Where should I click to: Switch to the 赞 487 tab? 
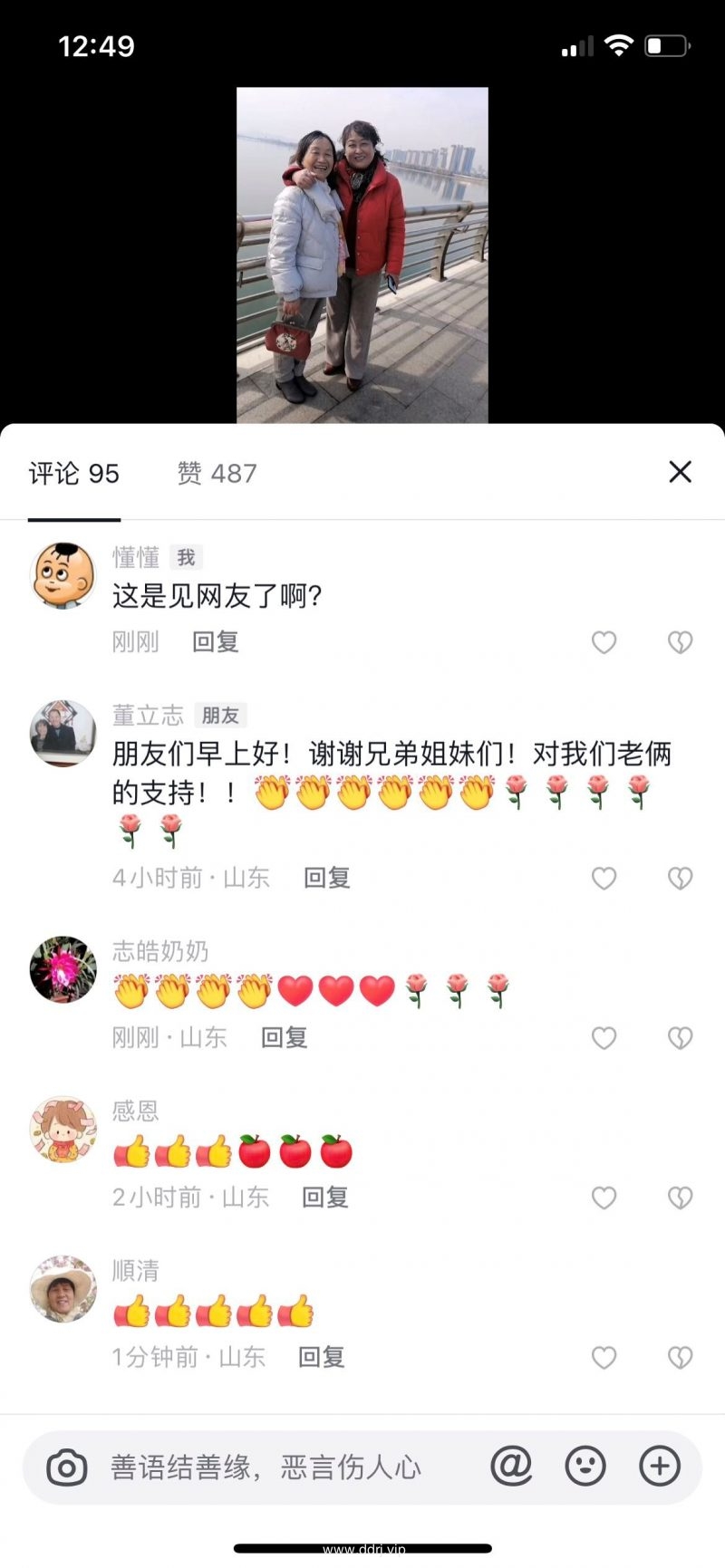(217, 473)
